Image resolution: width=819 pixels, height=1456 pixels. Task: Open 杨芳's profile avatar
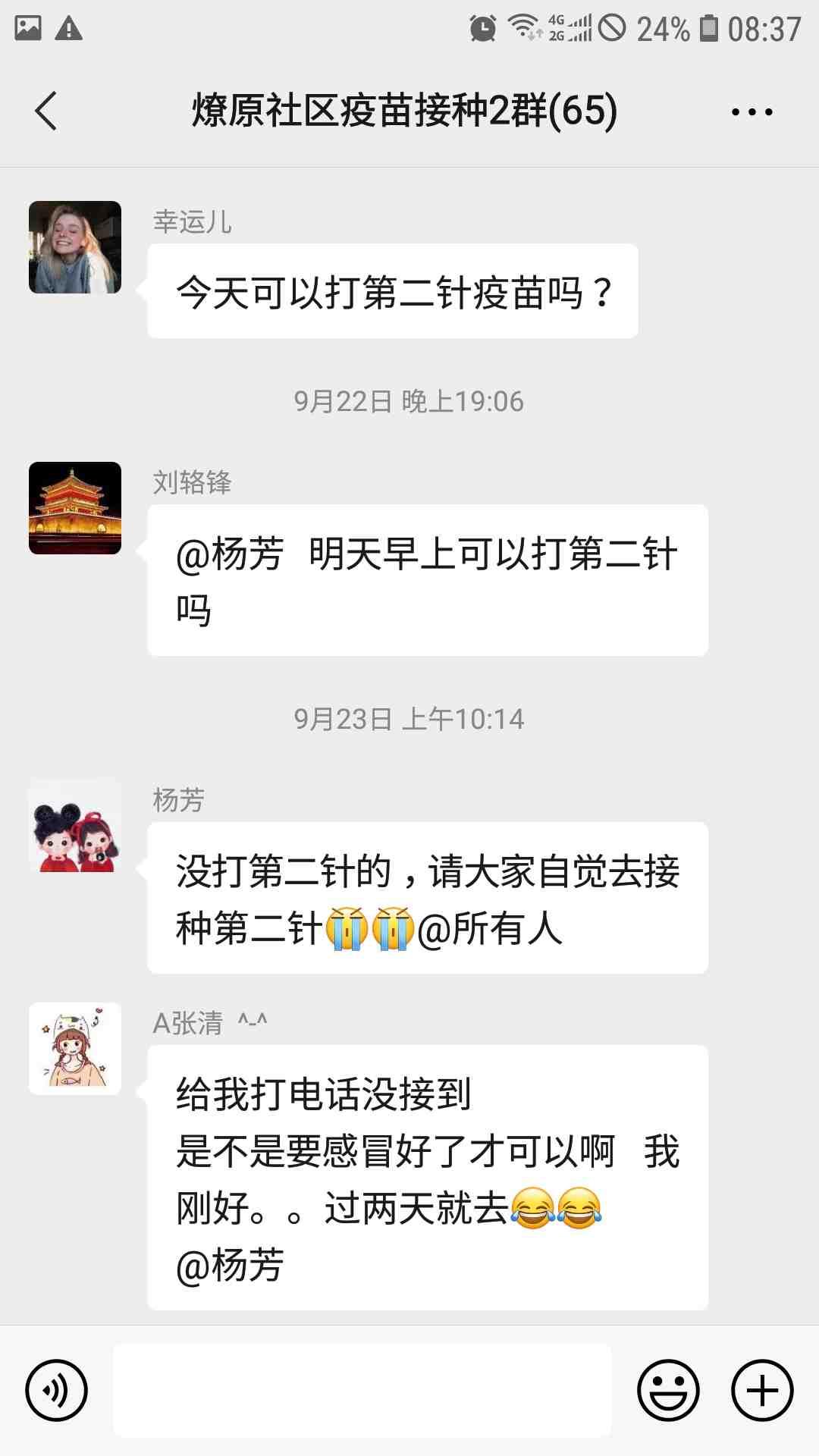tap(75, 826)
